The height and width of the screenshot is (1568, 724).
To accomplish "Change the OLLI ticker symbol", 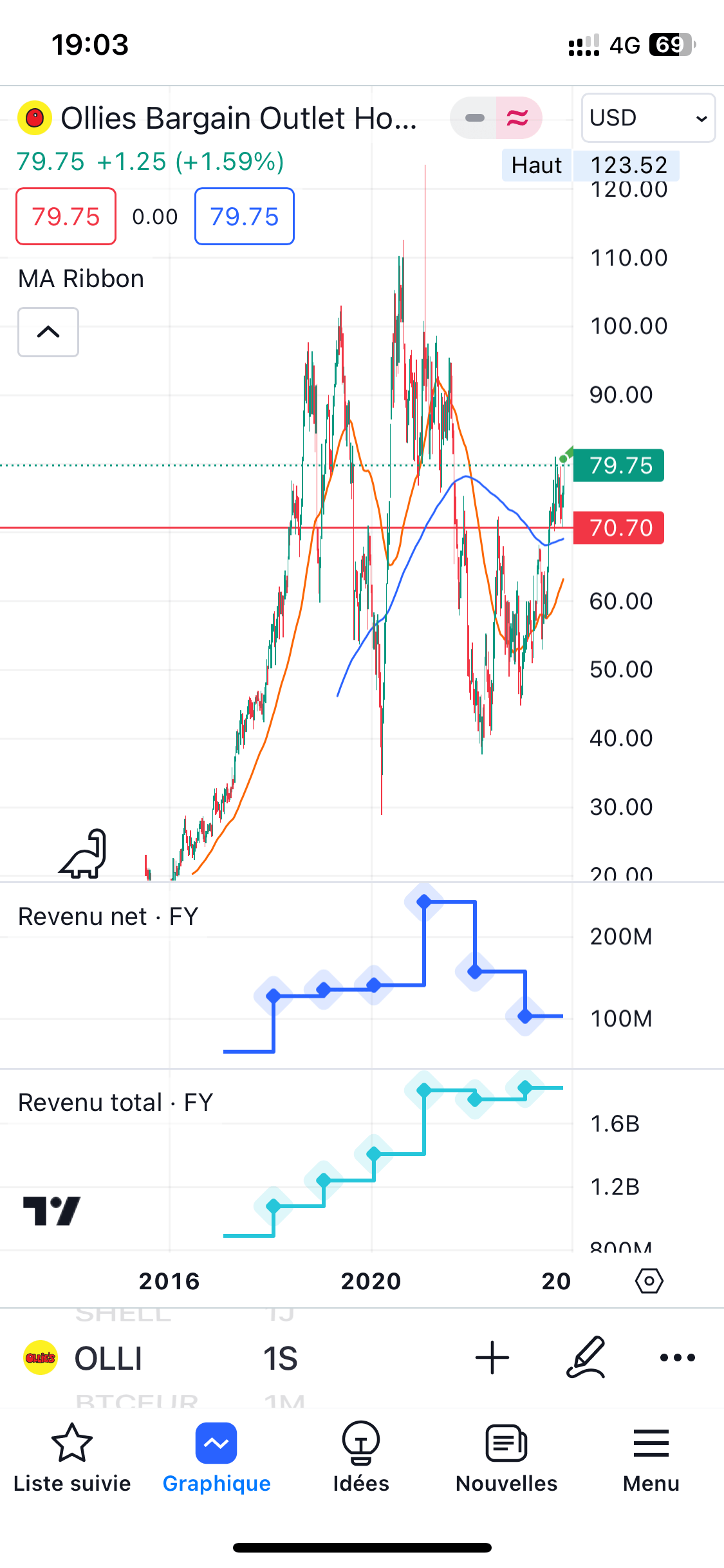I will (x=108, y=1358).
